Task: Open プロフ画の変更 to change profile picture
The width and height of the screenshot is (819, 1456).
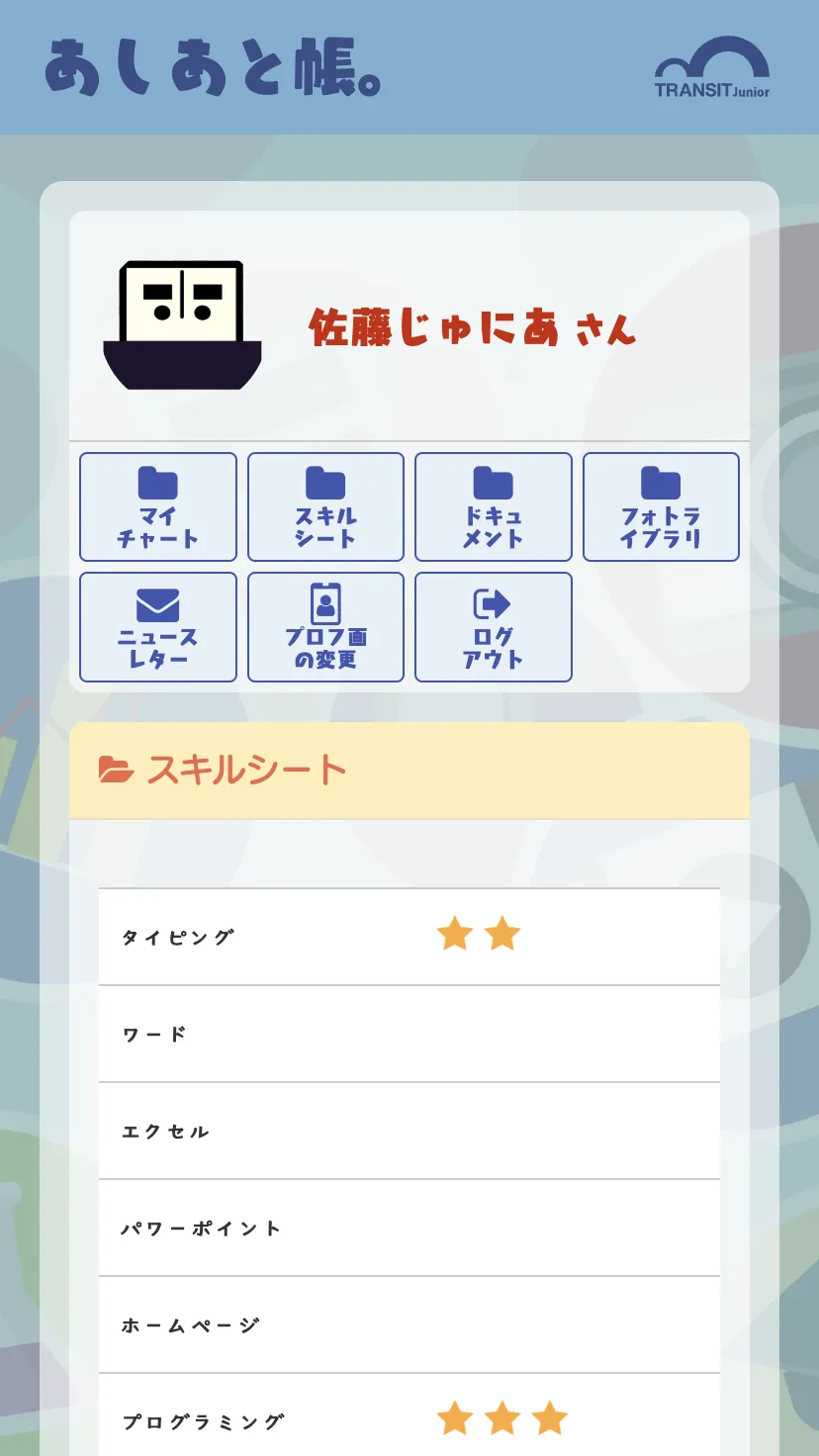Action: pos(325,627)
